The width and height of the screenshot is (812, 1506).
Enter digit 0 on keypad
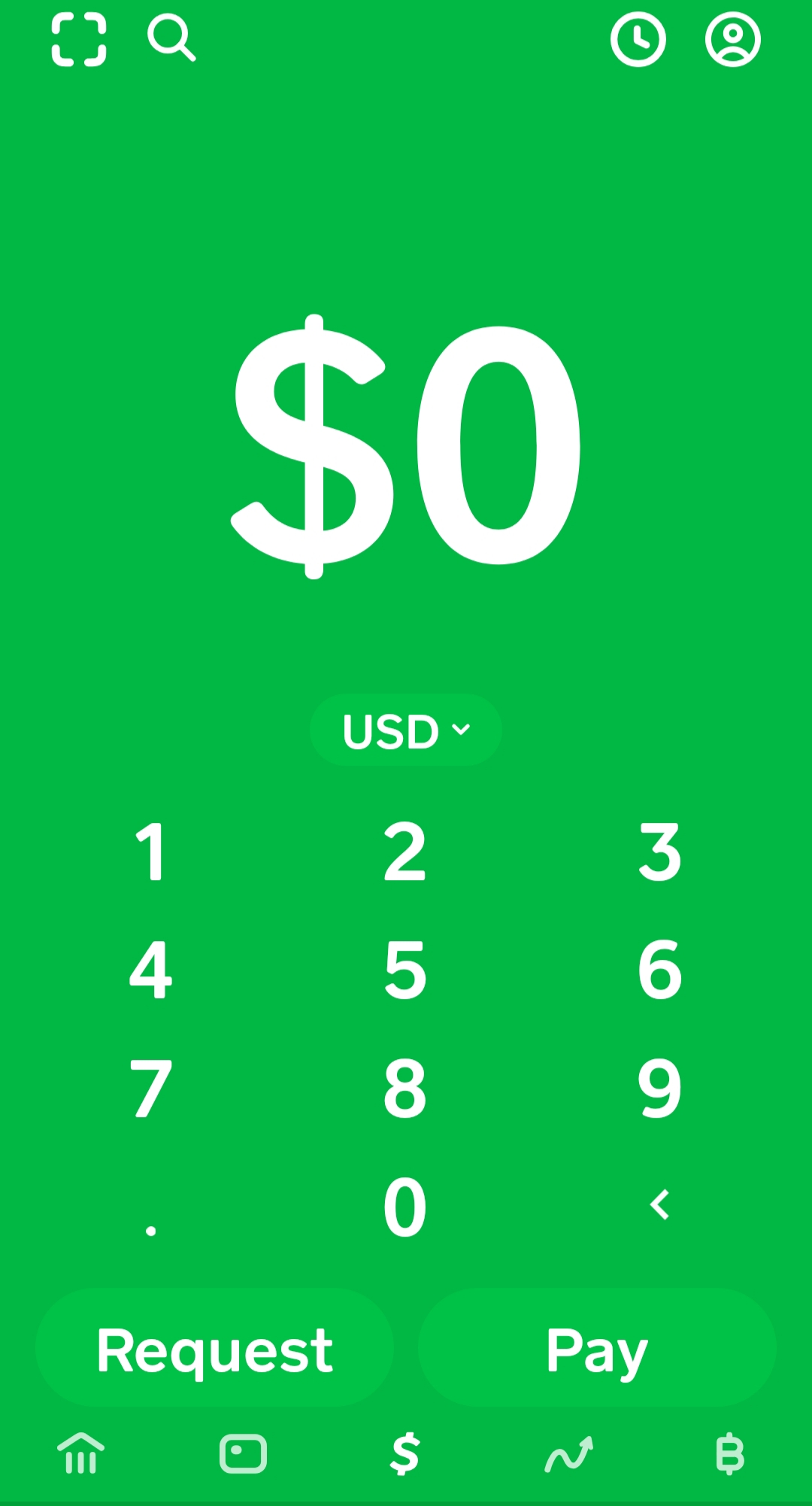(x=405, y=1206)
